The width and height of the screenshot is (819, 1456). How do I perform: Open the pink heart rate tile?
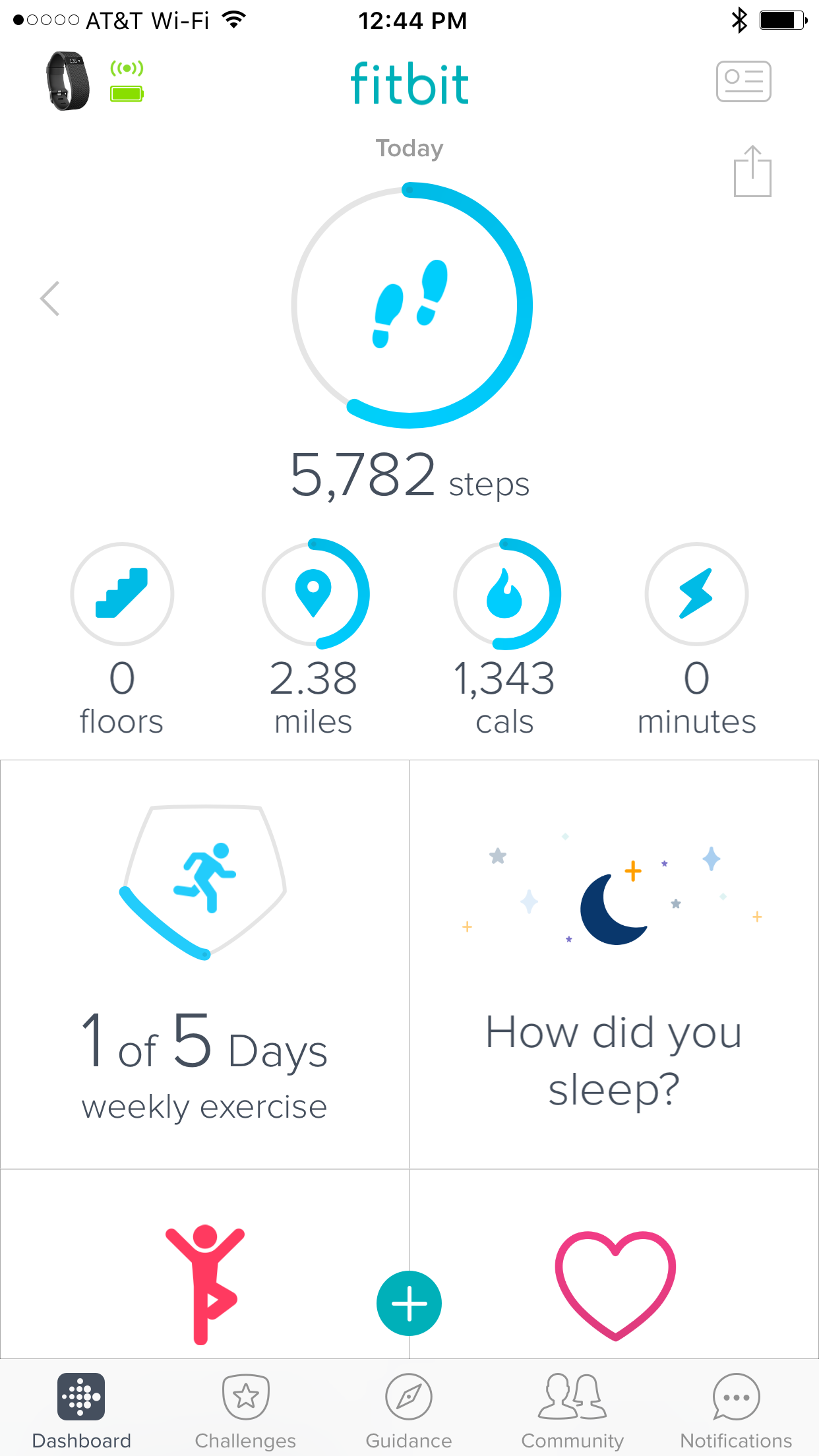click(x=615, y=1285)
